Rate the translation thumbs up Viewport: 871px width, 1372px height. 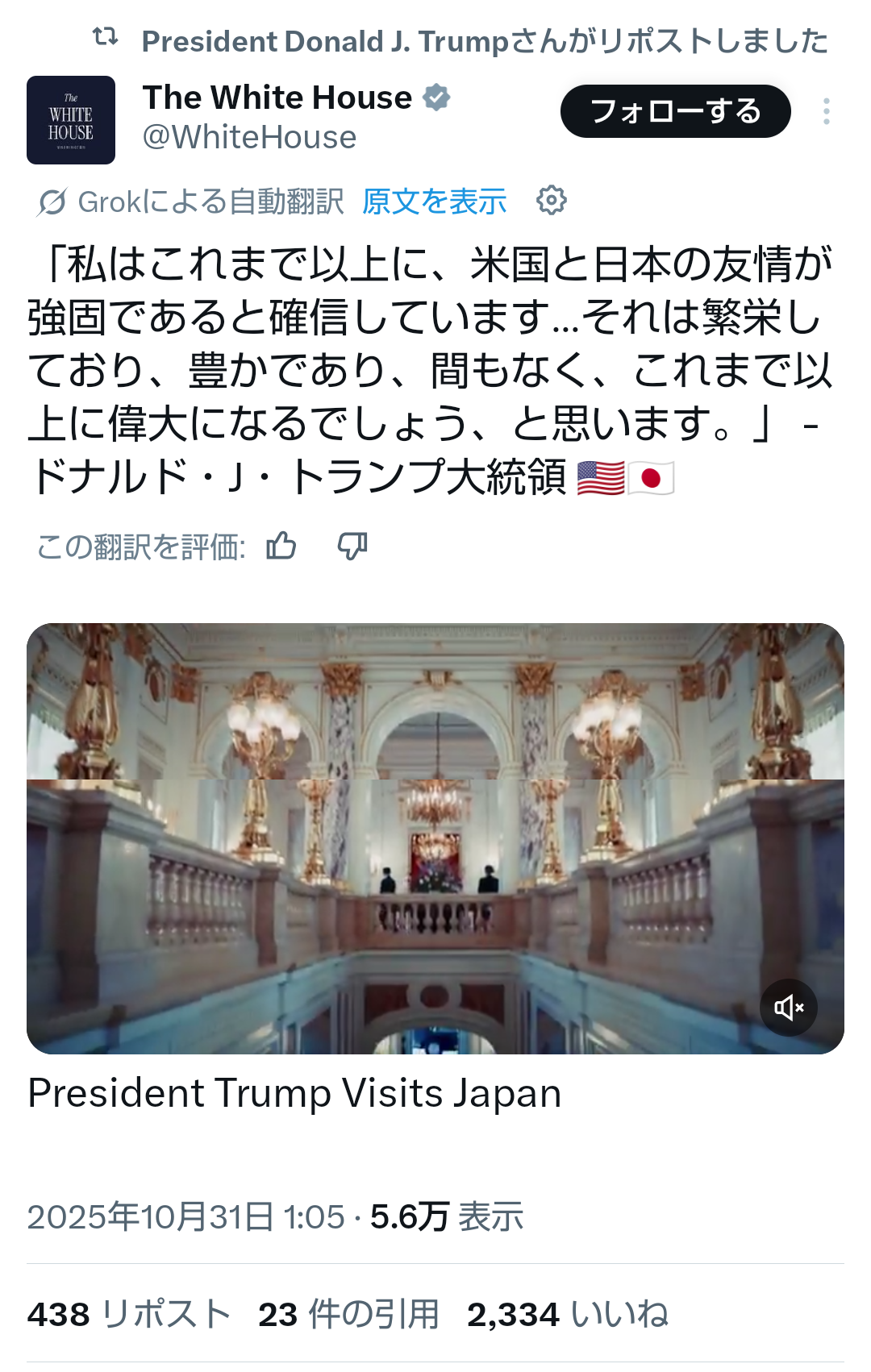tap(281, 547)
